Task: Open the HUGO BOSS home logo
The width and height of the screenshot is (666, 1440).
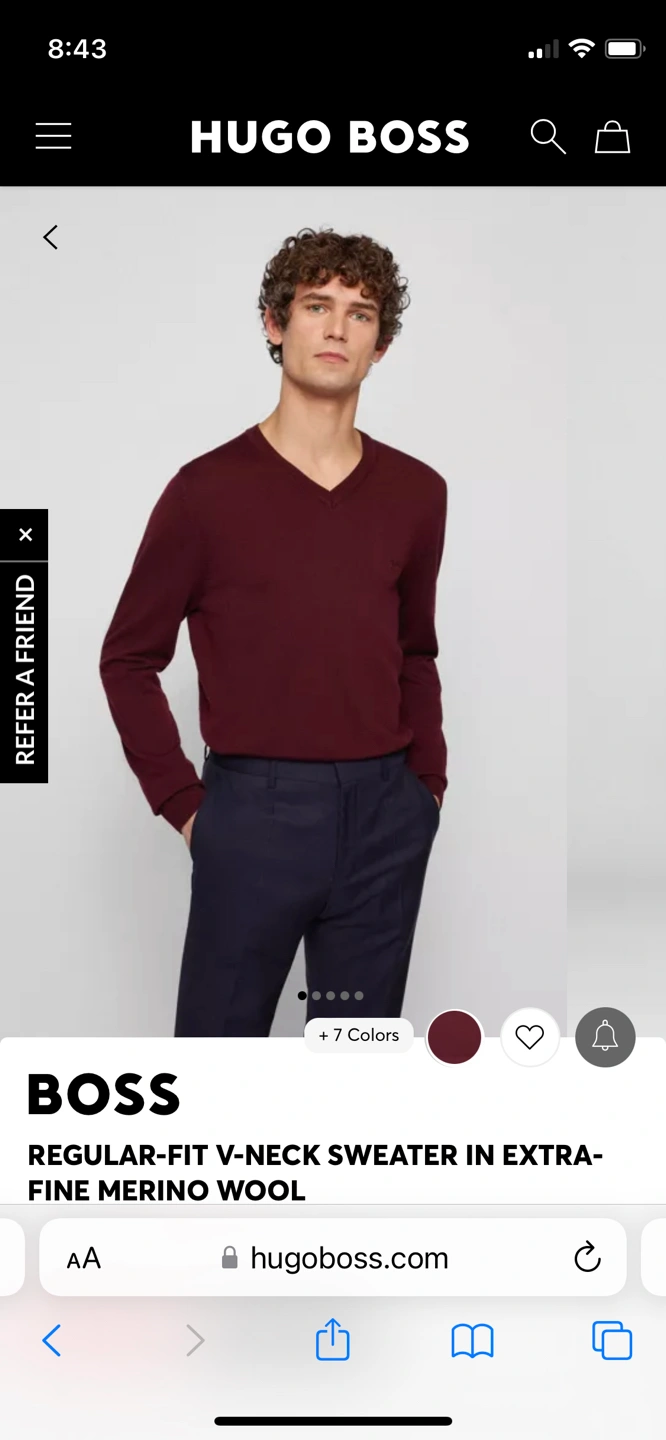Action: [329, 137]
